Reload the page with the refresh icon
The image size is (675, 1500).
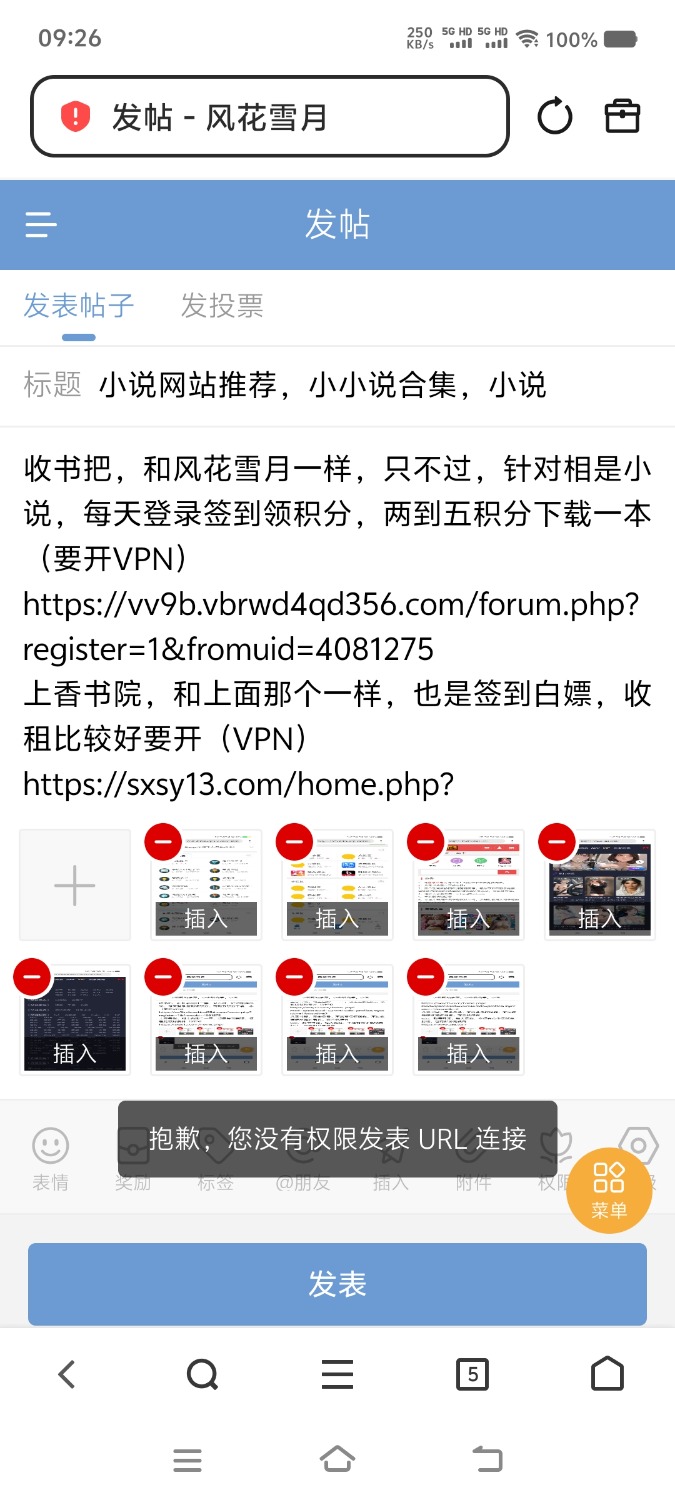pyautogui.click(x=555, y=117)
